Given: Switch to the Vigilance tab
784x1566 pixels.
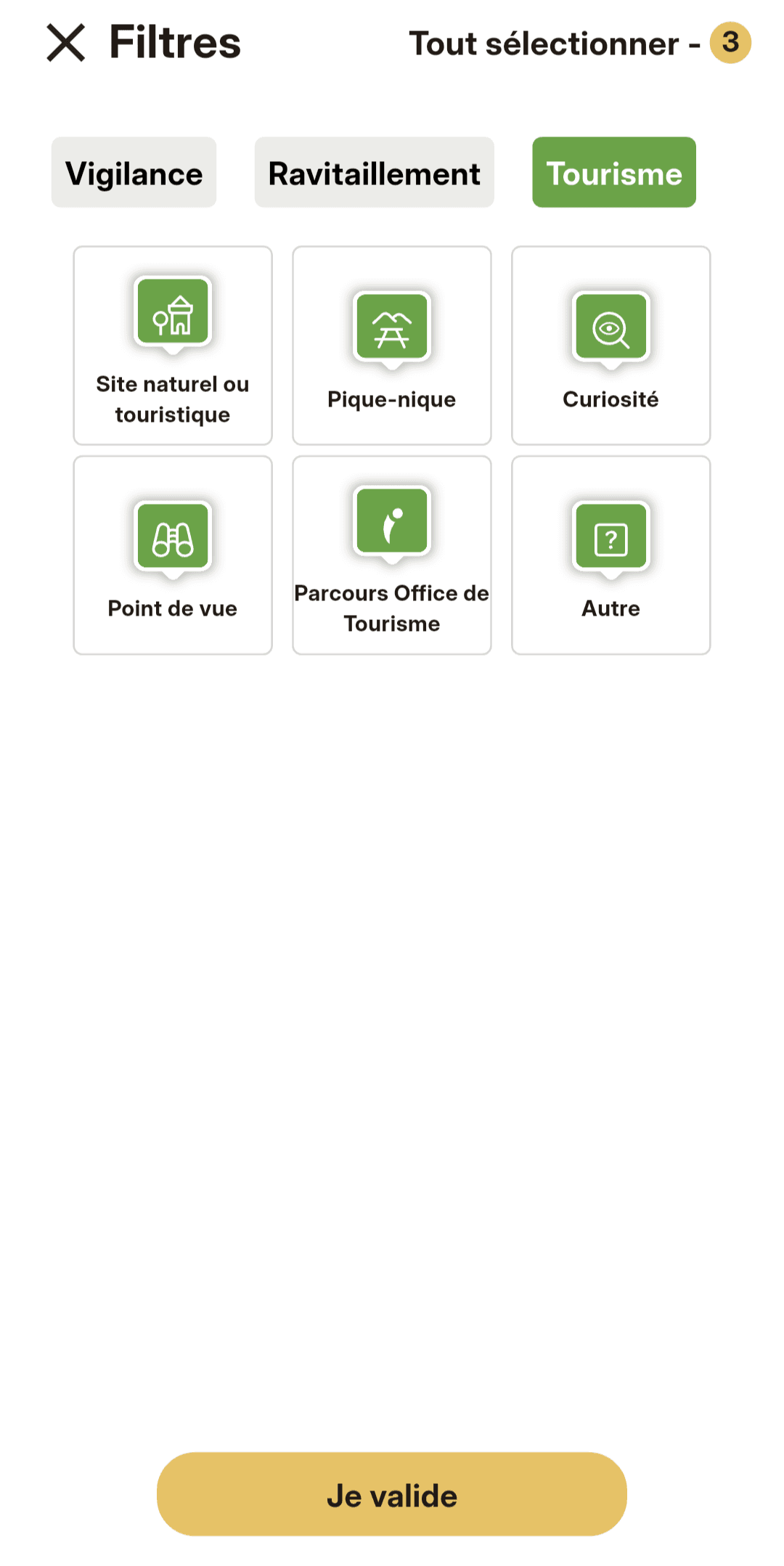Looking at the screenshot, I should click(134, 173).
